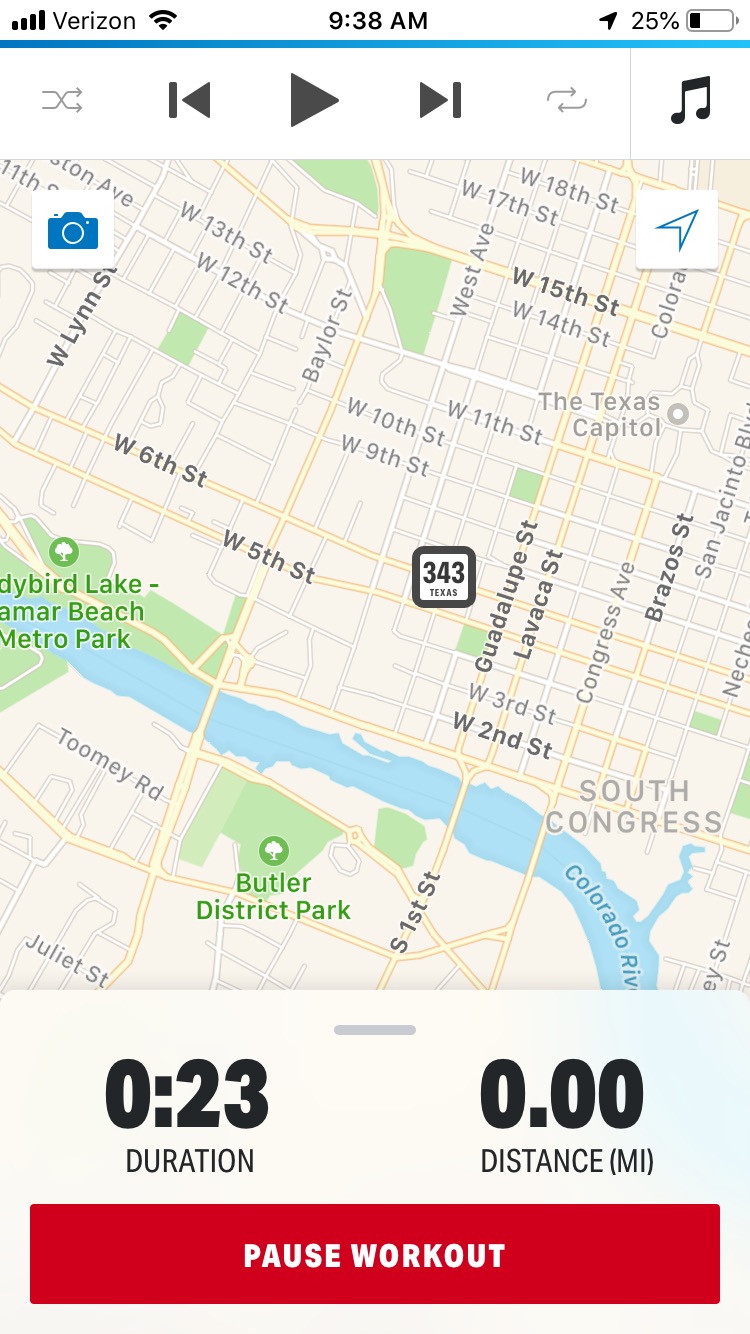Recenter map on current location
750x1334 pixels.
click(x=677, y=230)
